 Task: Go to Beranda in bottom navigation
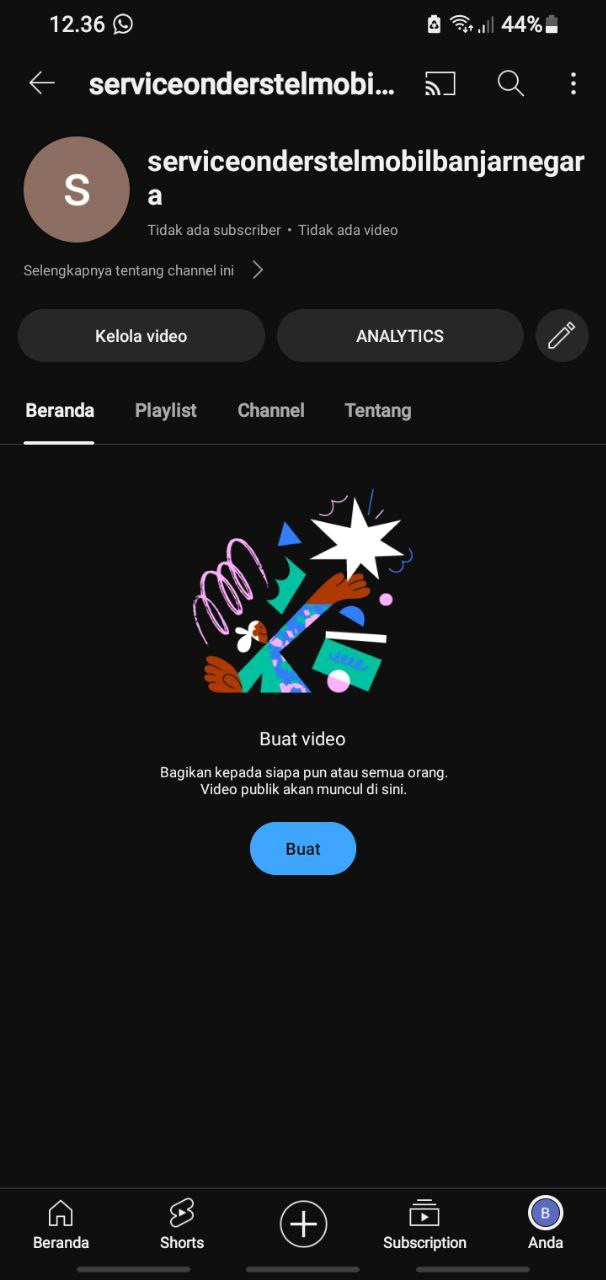pyautogui.click(x=61, y=1225)
